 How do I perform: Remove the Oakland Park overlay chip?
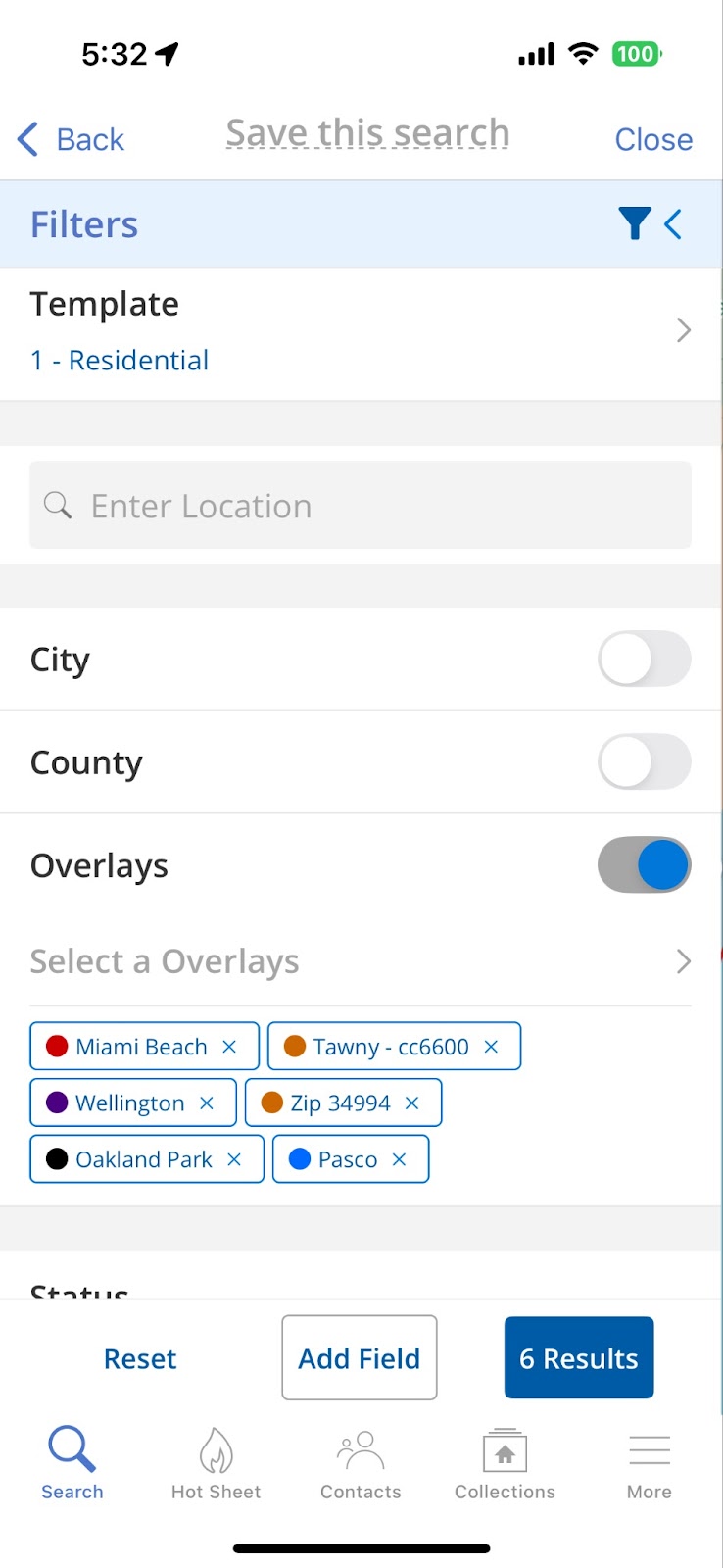coord(234,1159)
